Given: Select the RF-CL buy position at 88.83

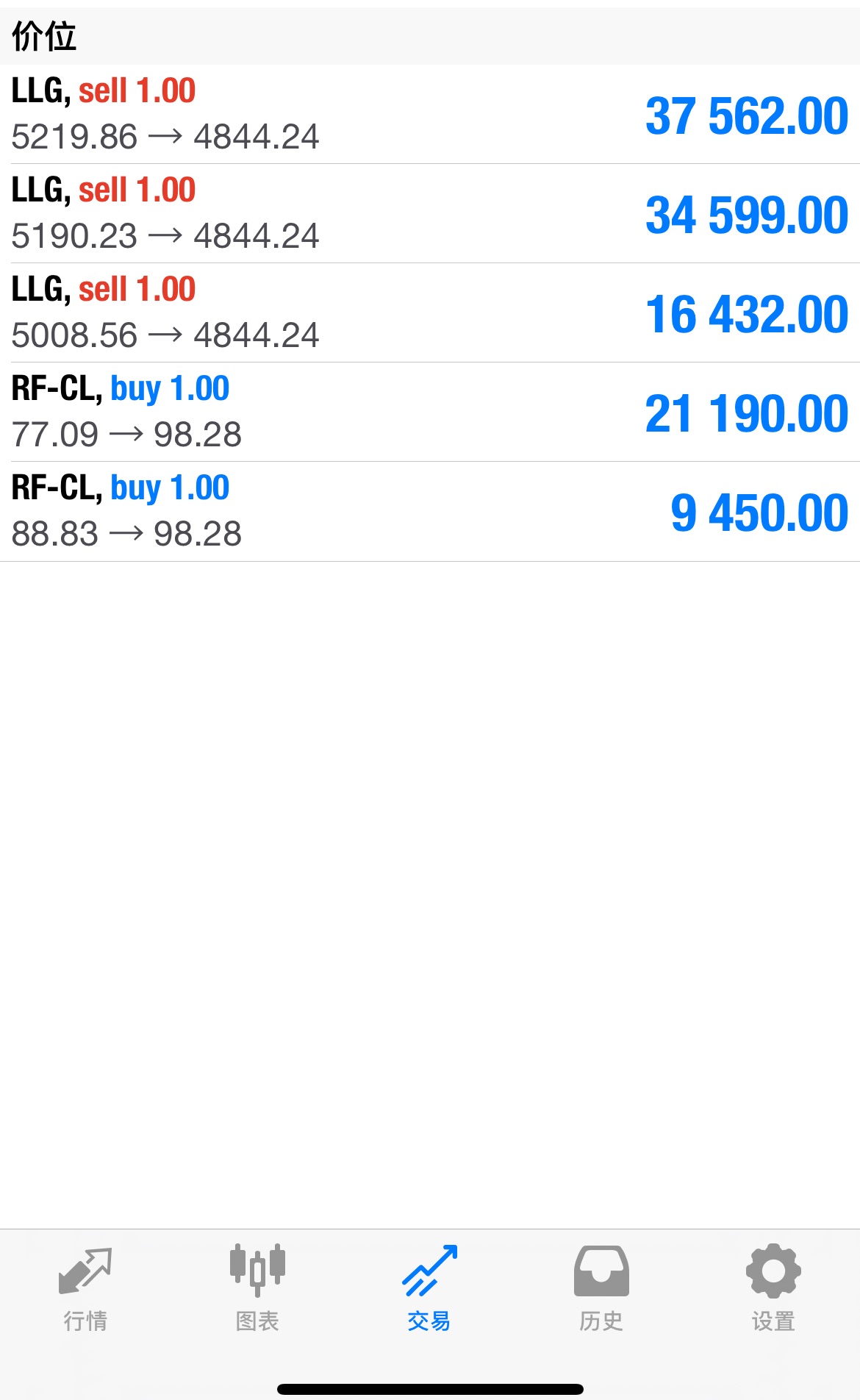Looking at the screenshot, I should coord(430,512).
